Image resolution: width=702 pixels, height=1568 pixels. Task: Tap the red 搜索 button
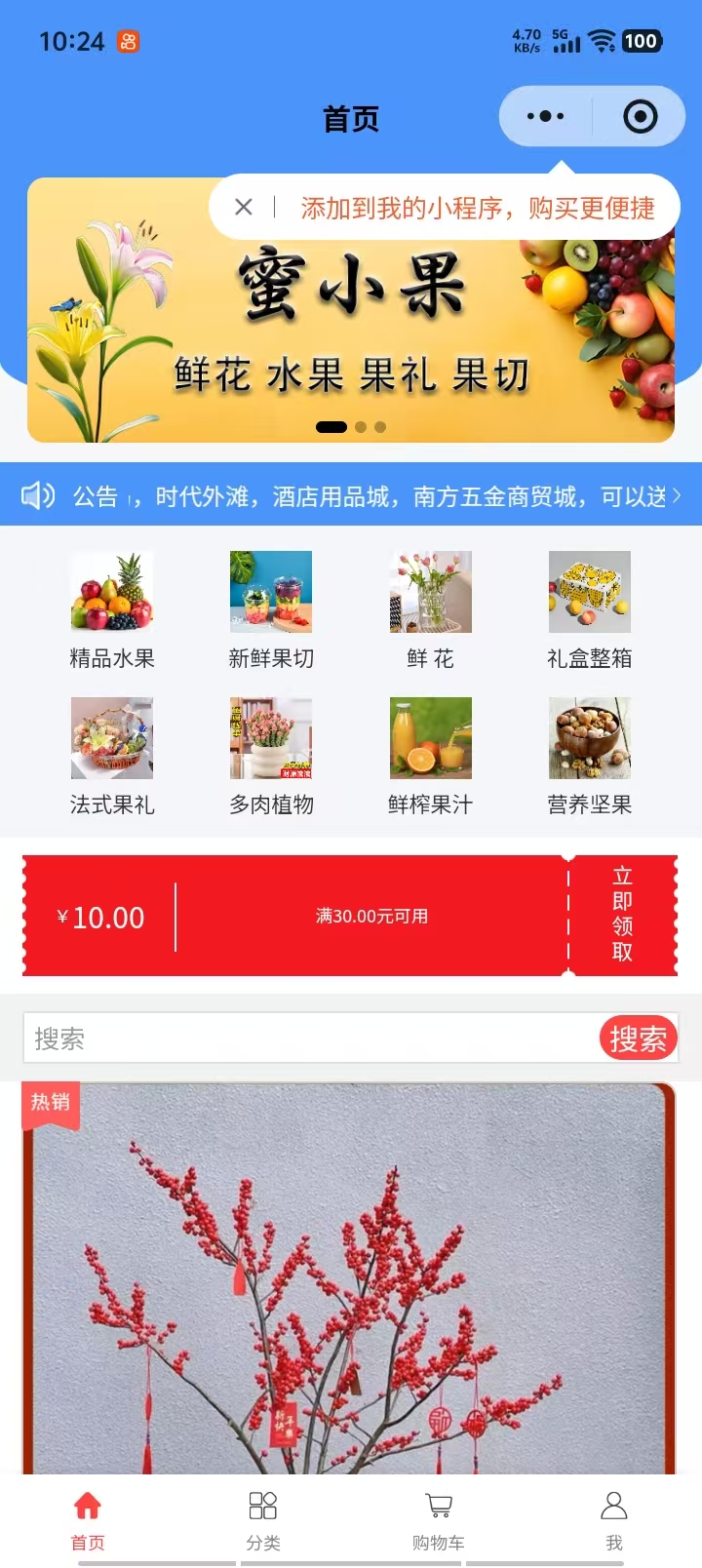pos(638,1039)
